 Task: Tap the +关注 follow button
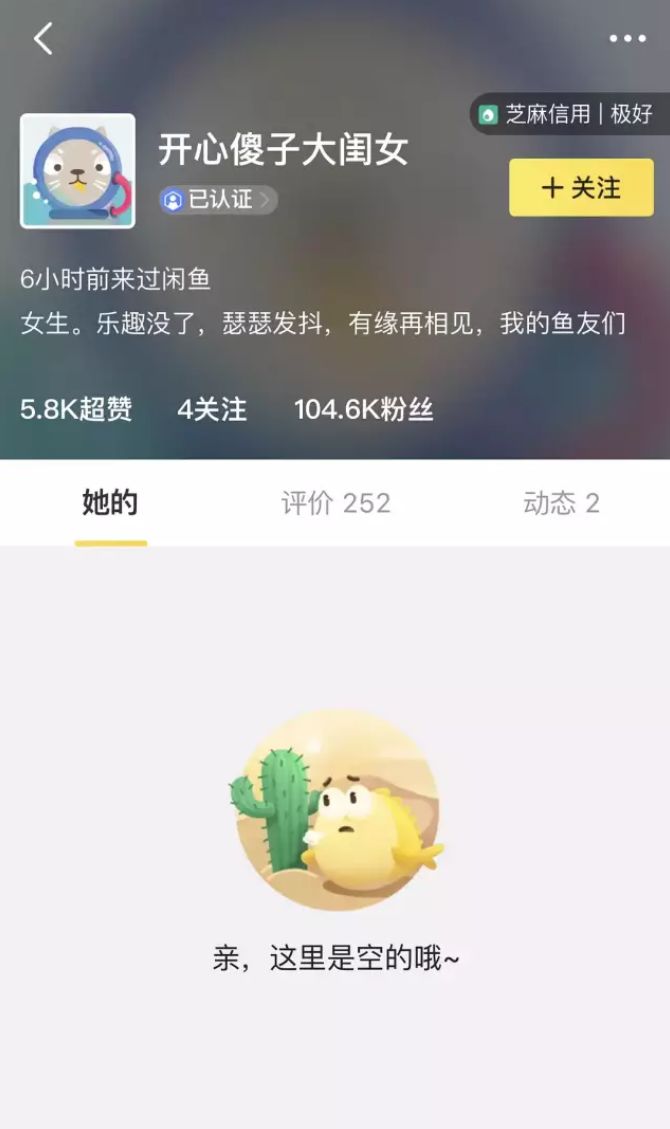pos(581,188)
